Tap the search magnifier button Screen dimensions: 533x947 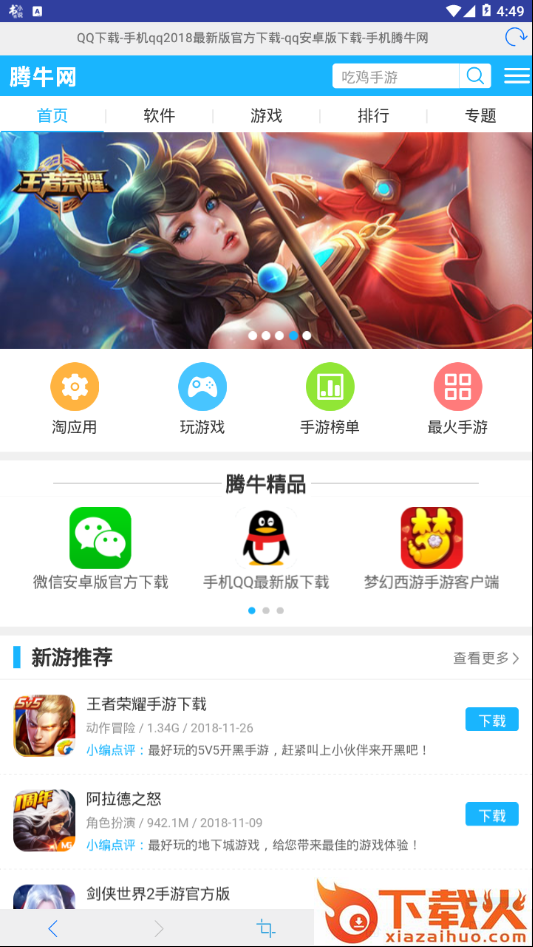click(475, 76)
